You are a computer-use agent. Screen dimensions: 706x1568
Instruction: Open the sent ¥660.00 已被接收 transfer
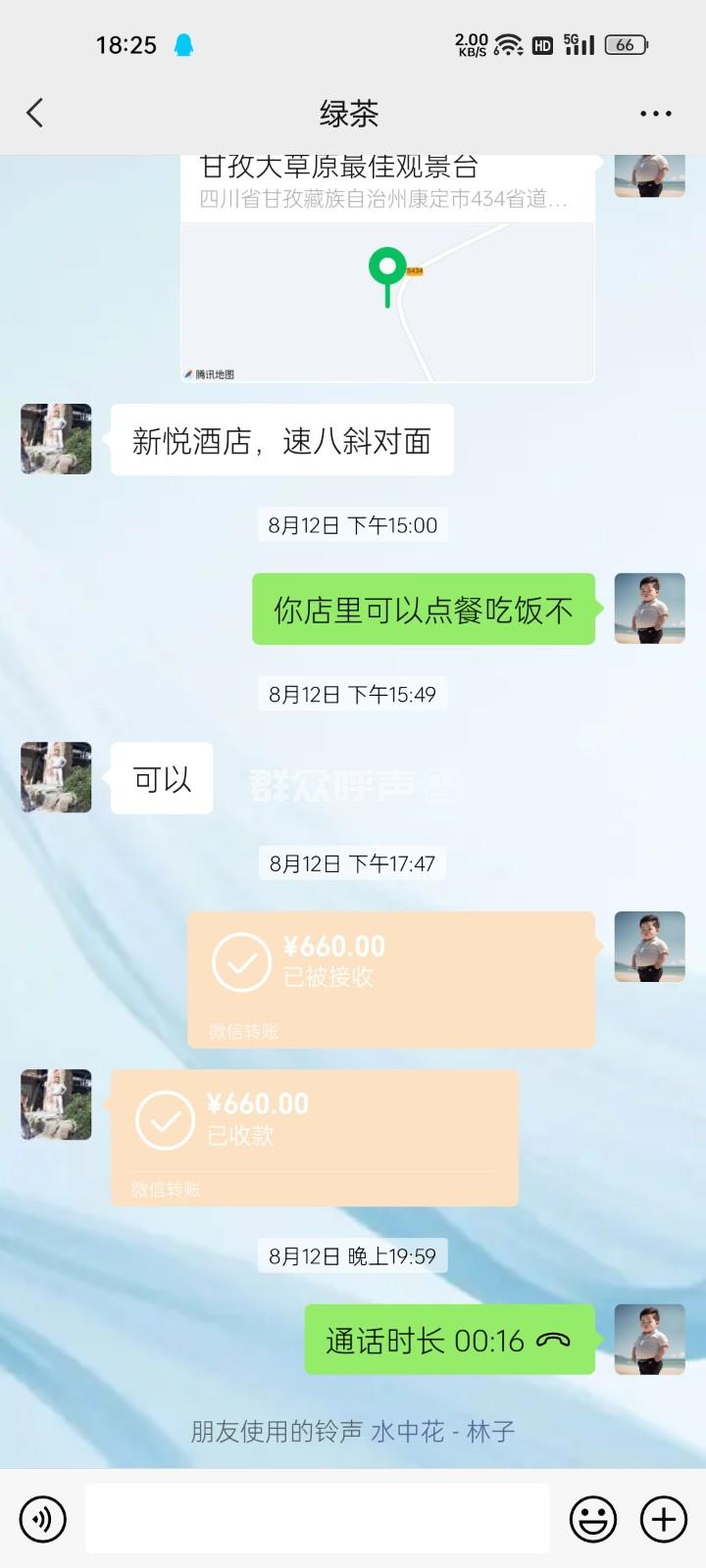391,978
